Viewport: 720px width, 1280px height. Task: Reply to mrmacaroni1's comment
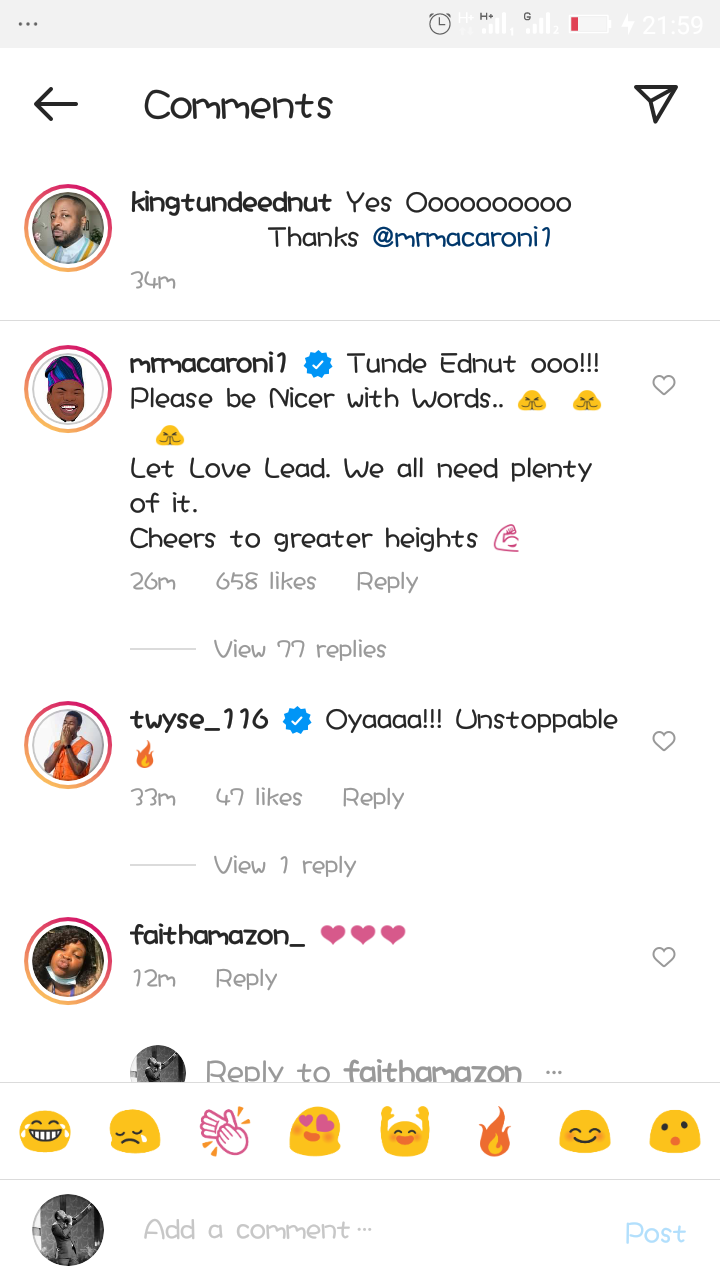tap(387, 582)
